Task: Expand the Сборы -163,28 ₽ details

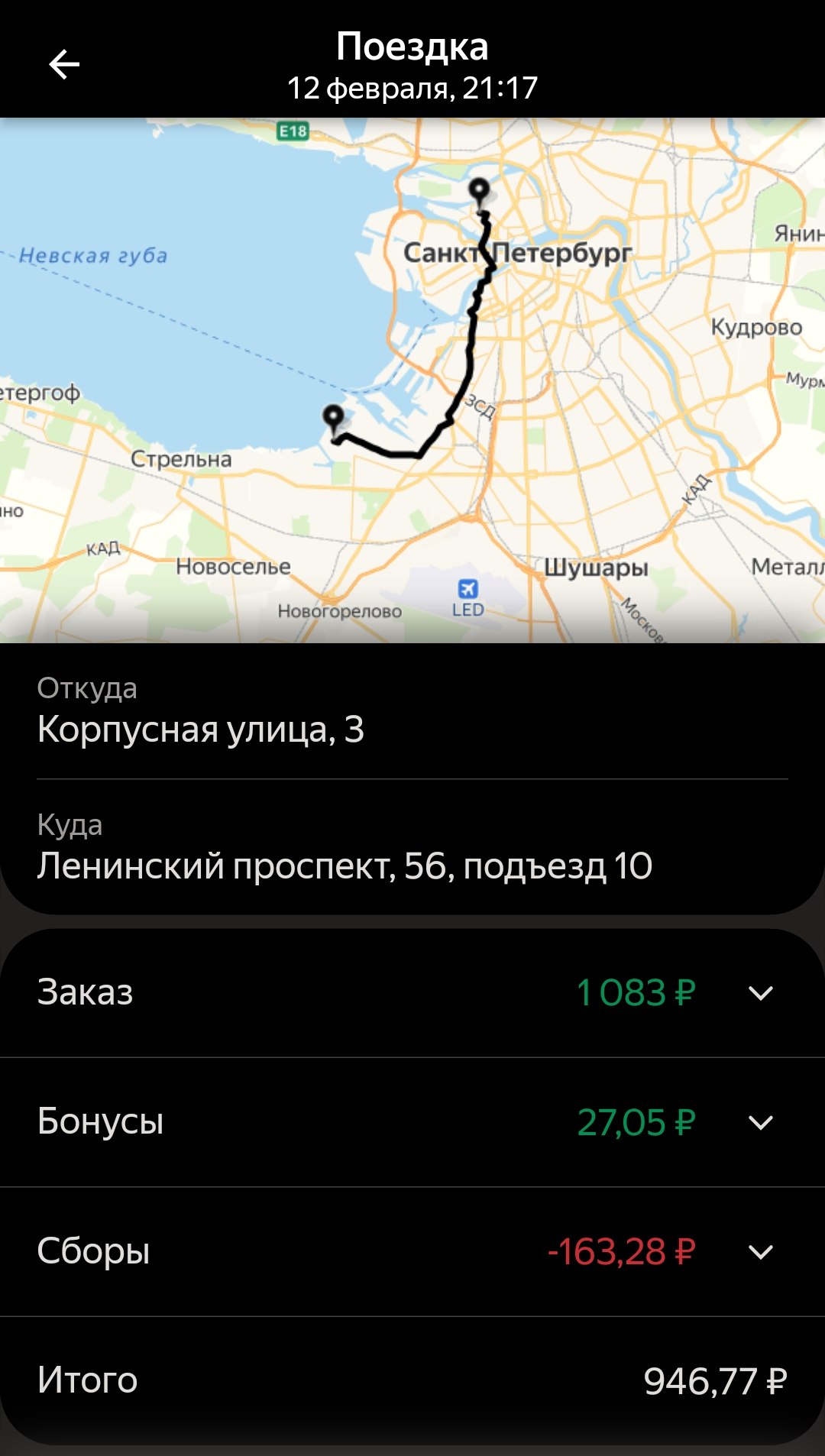Action: pyautogui.click(x=760, y=1251)
